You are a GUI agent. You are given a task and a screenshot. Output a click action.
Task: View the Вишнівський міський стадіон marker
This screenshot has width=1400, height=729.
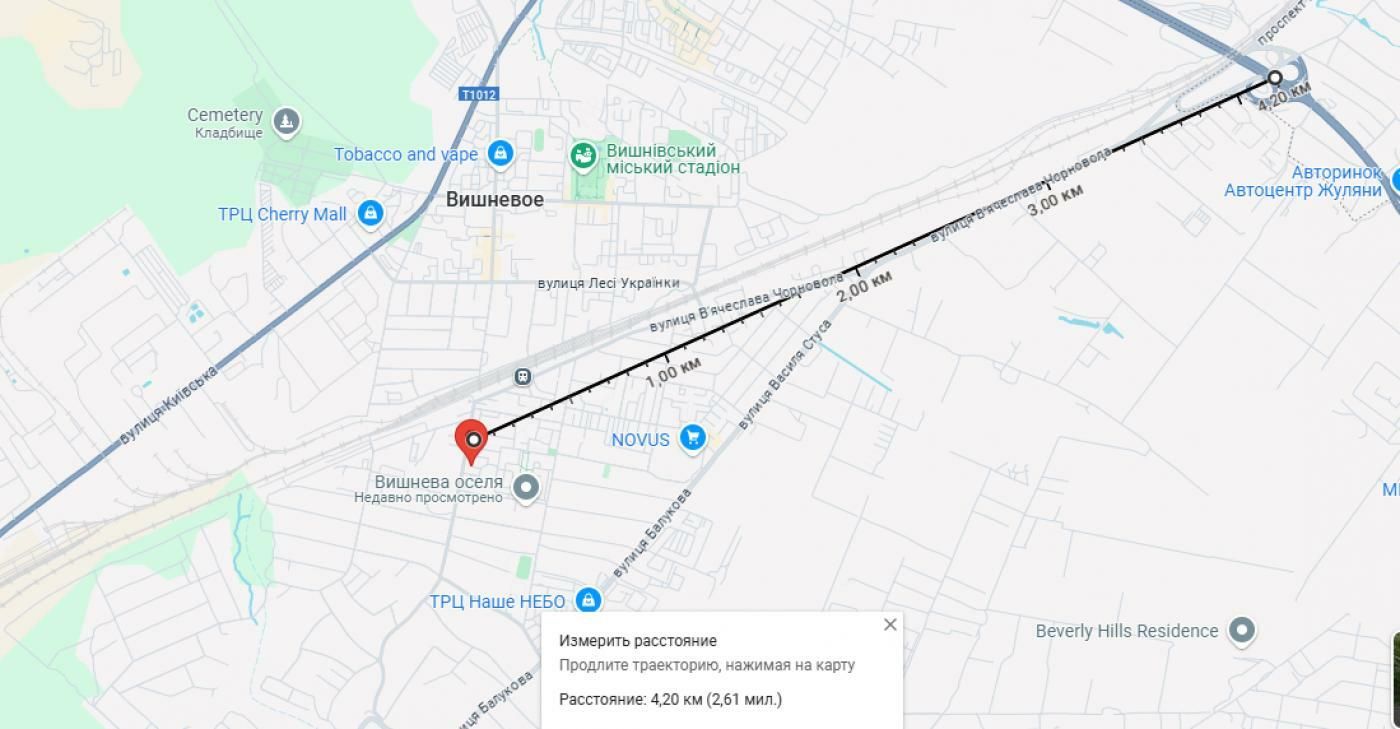[583, 155]
